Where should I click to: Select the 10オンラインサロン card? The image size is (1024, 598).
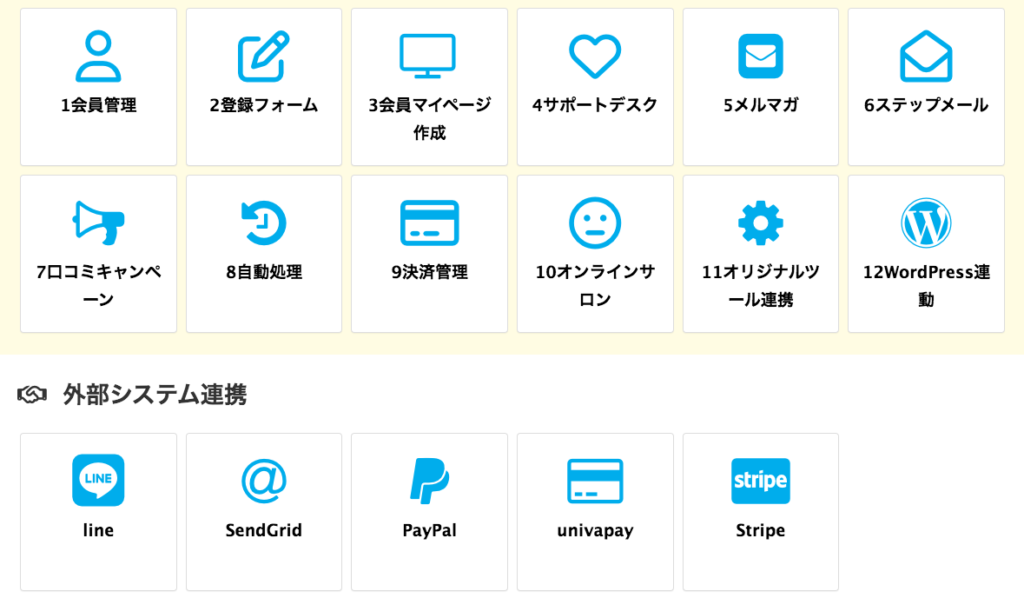click(595, 254)
